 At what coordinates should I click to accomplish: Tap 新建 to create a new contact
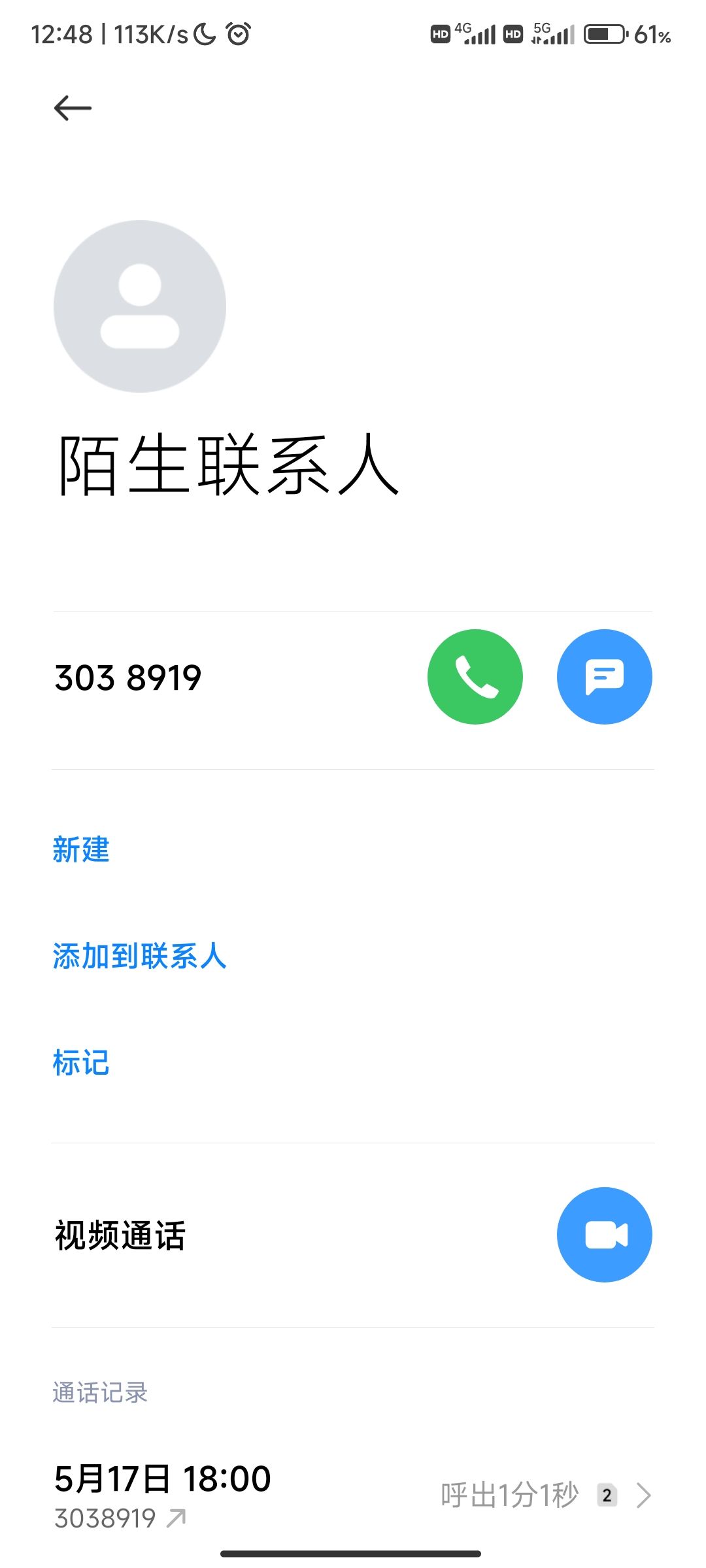(81, 850)
